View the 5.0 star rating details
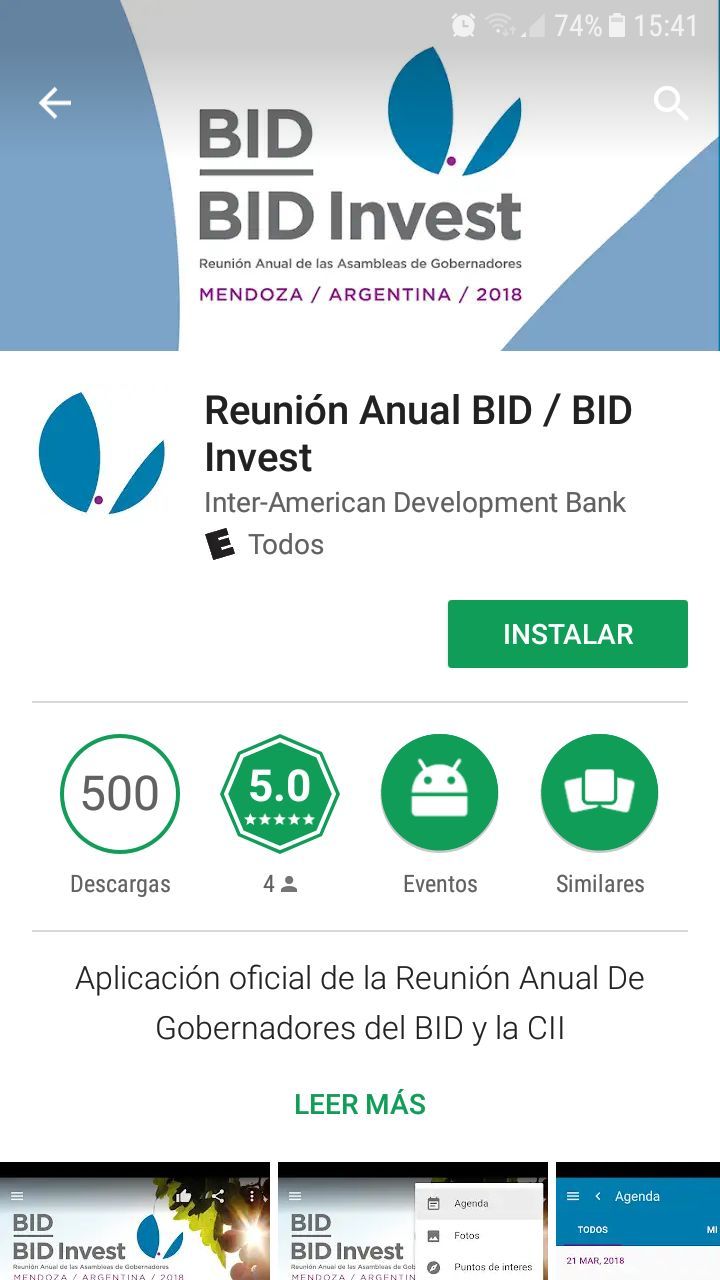Image resolution: width=720 pixels, height=1280 pixels. click(x=280, y=794)
